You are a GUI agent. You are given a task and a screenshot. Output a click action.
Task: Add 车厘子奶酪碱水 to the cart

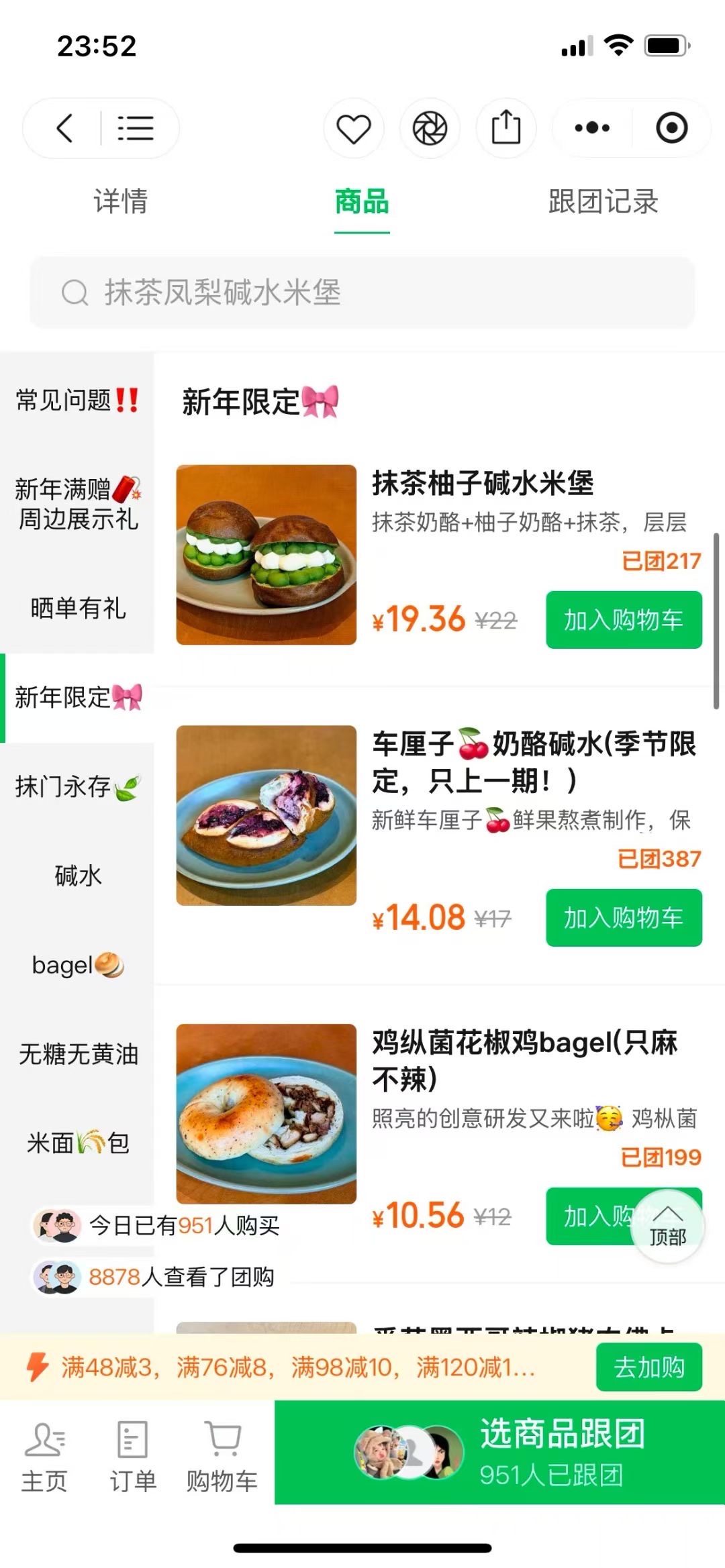(624, 918)
